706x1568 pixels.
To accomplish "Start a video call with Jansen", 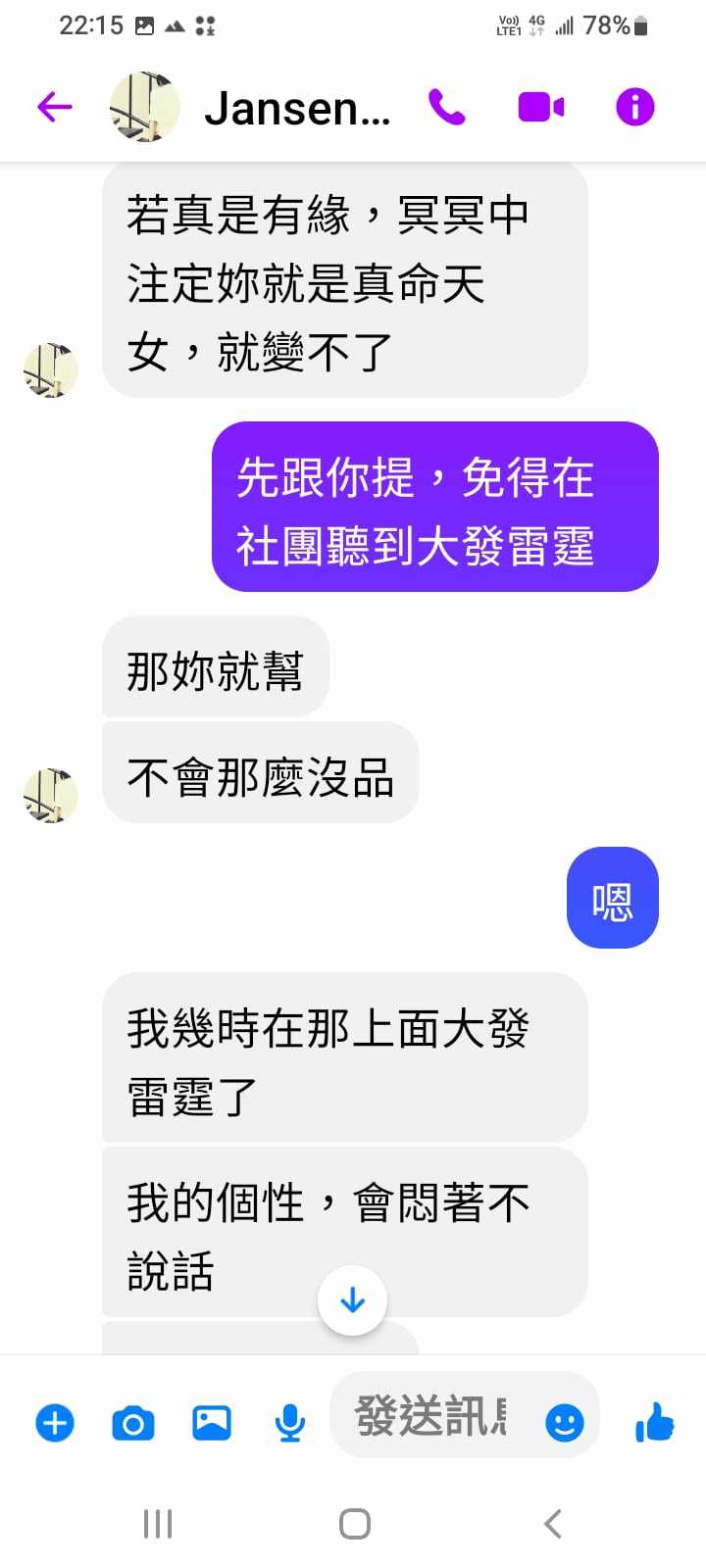I will (541, 107).
